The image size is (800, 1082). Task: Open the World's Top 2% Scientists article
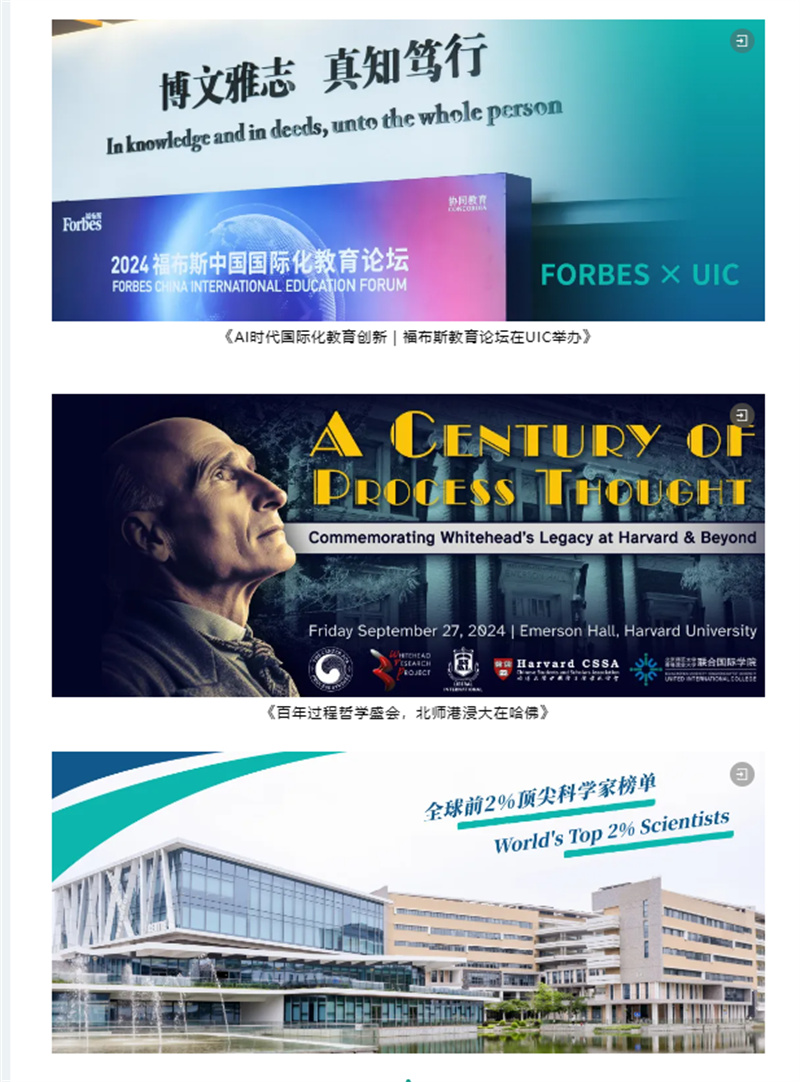pyautogui.click(x=408, y=902)
